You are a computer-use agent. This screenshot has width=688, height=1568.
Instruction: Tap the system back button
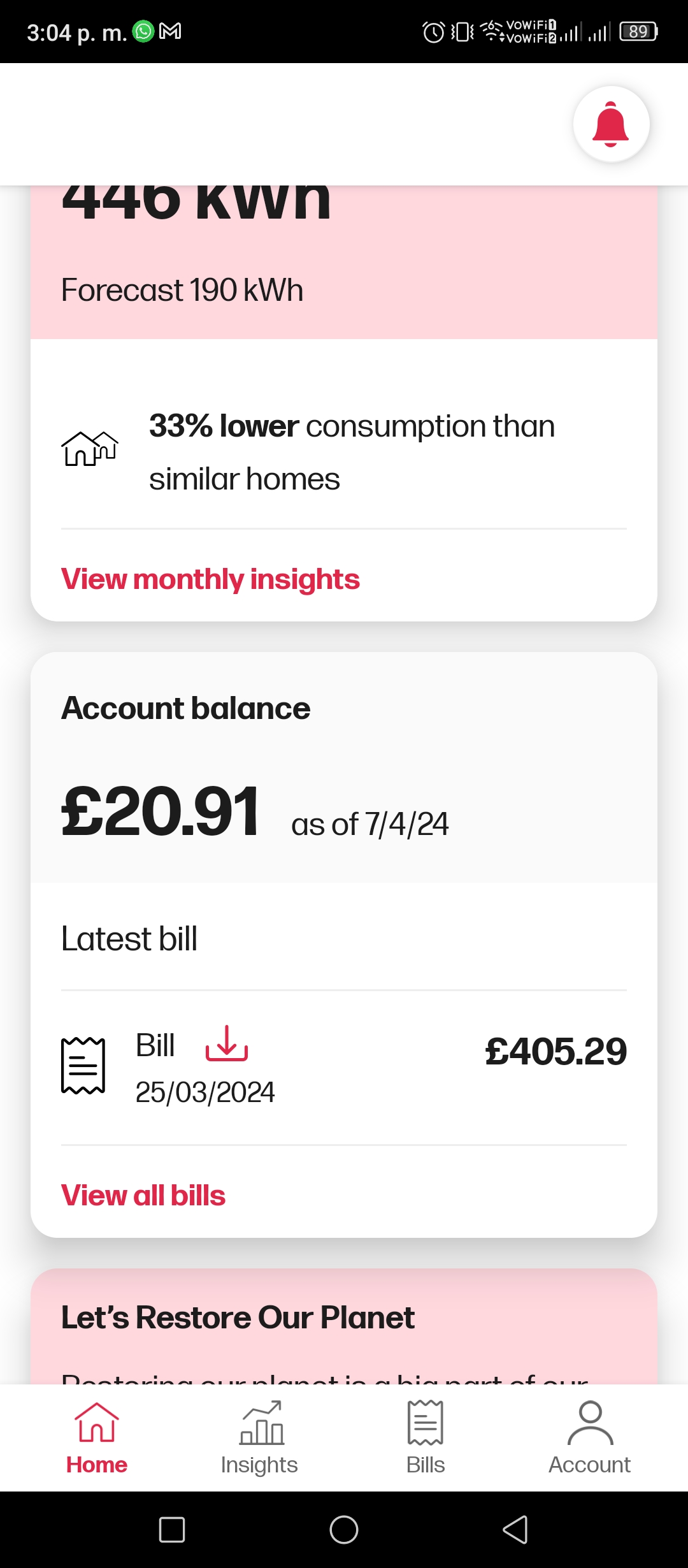coord(515,1530)
